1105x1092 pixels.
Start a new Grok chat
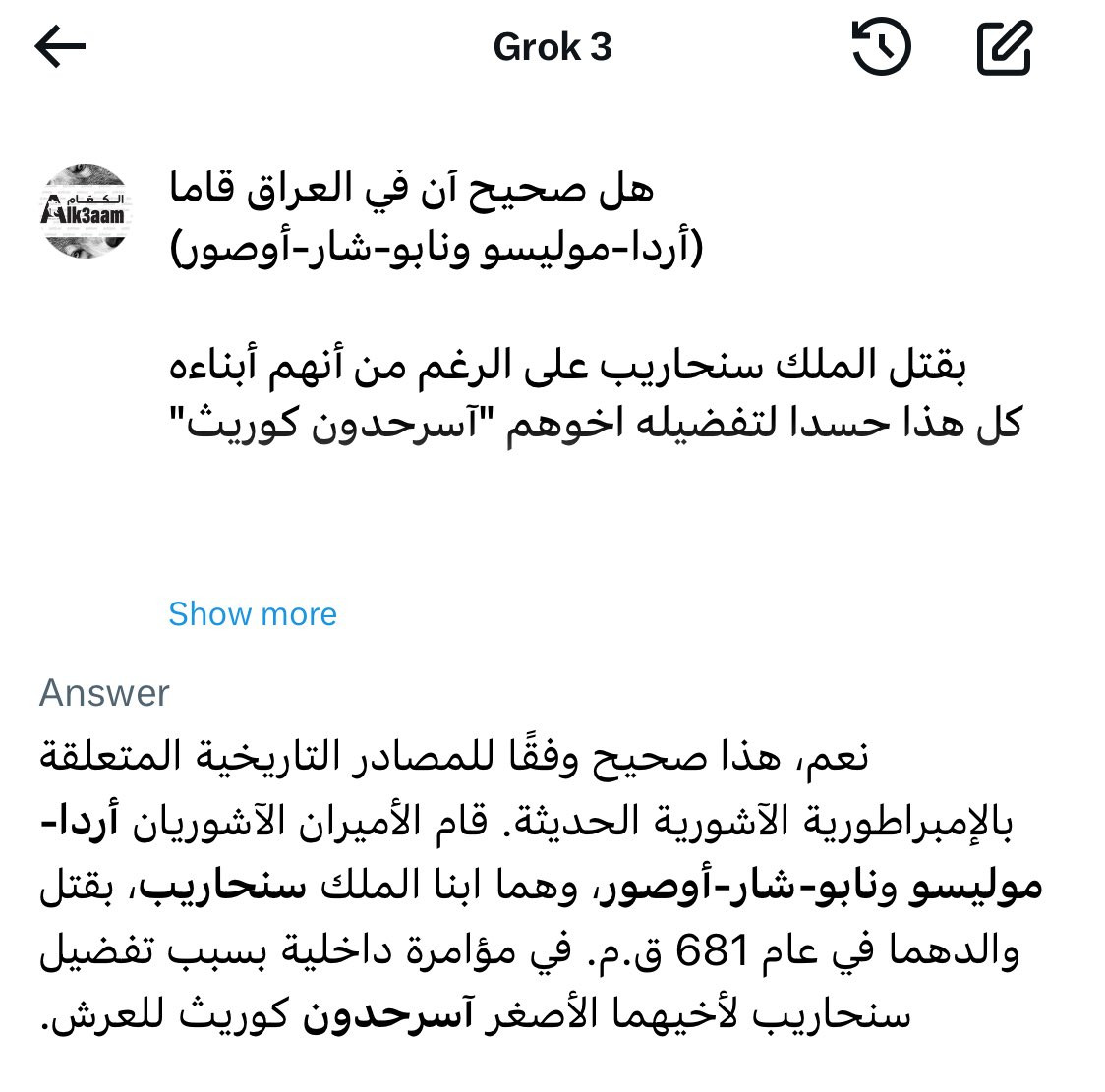click(x=1004, y=47)
